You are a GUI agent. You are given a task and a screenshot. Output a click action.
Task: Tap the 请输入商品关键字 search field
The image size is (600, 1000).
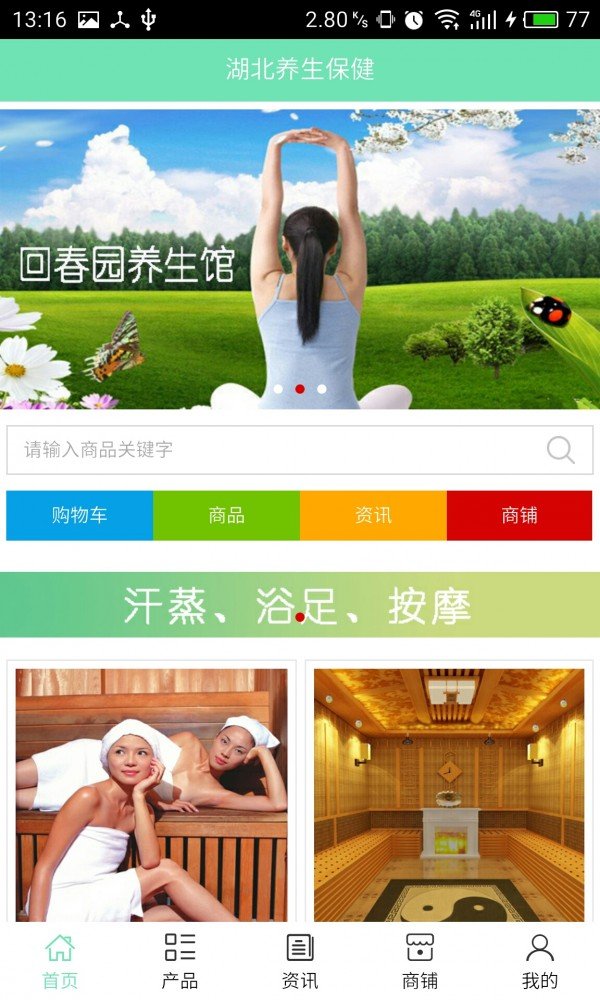(x=270, y=450)
